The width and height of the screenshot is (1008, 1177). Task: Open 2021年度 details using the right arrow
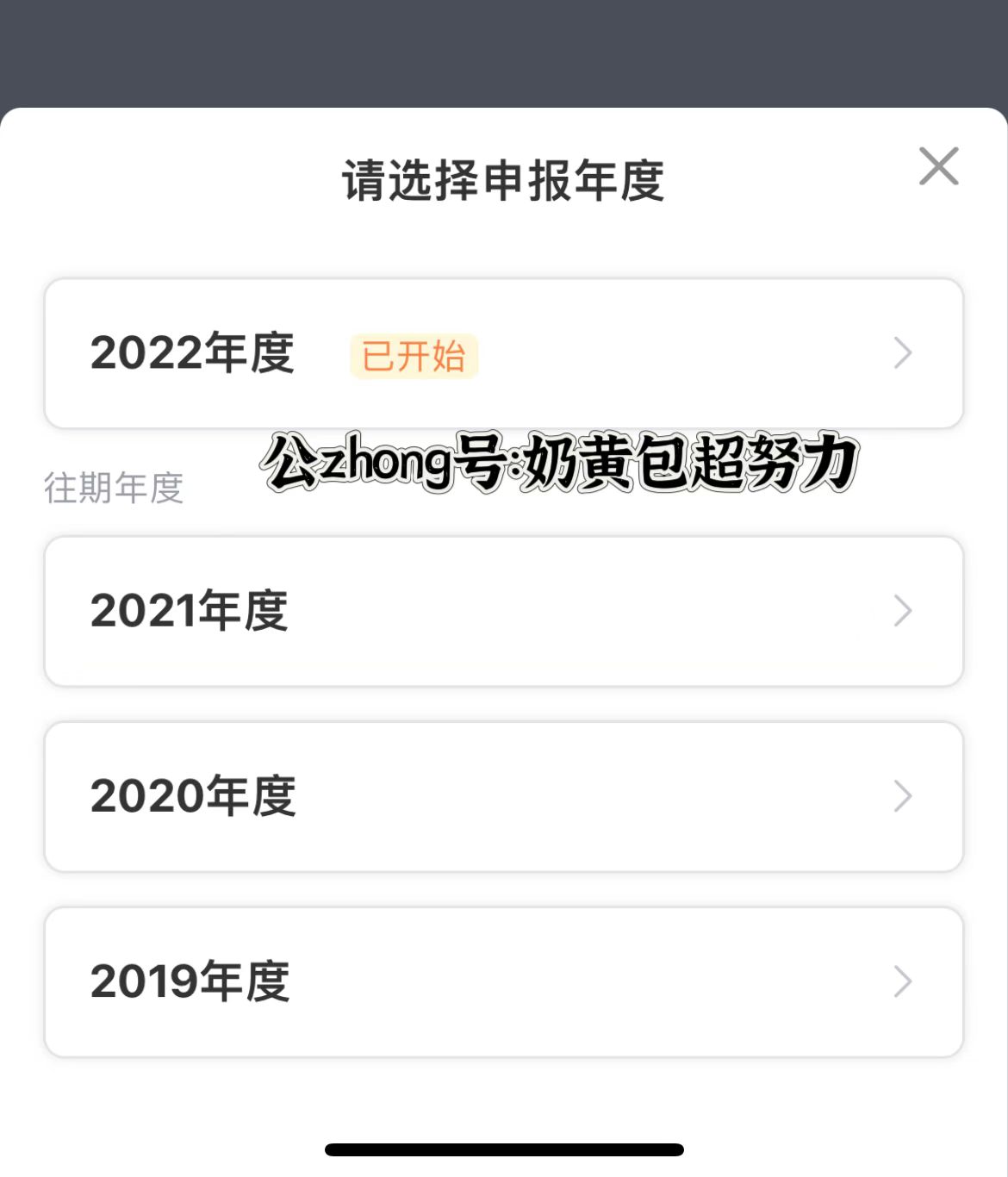[903, 610]
